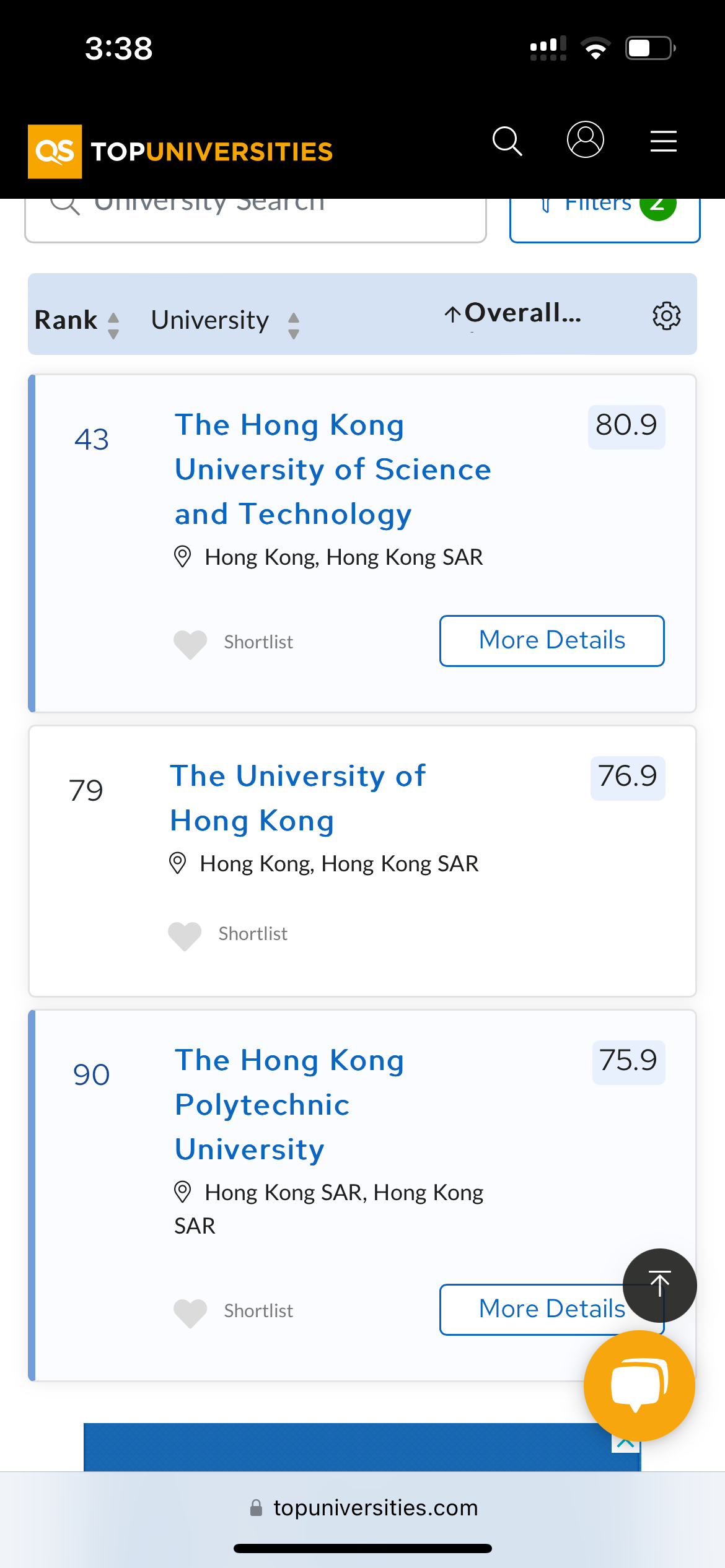The image size is (725, 1568).
Task: Close the bottom ad banner
Action: [626, 1444]
